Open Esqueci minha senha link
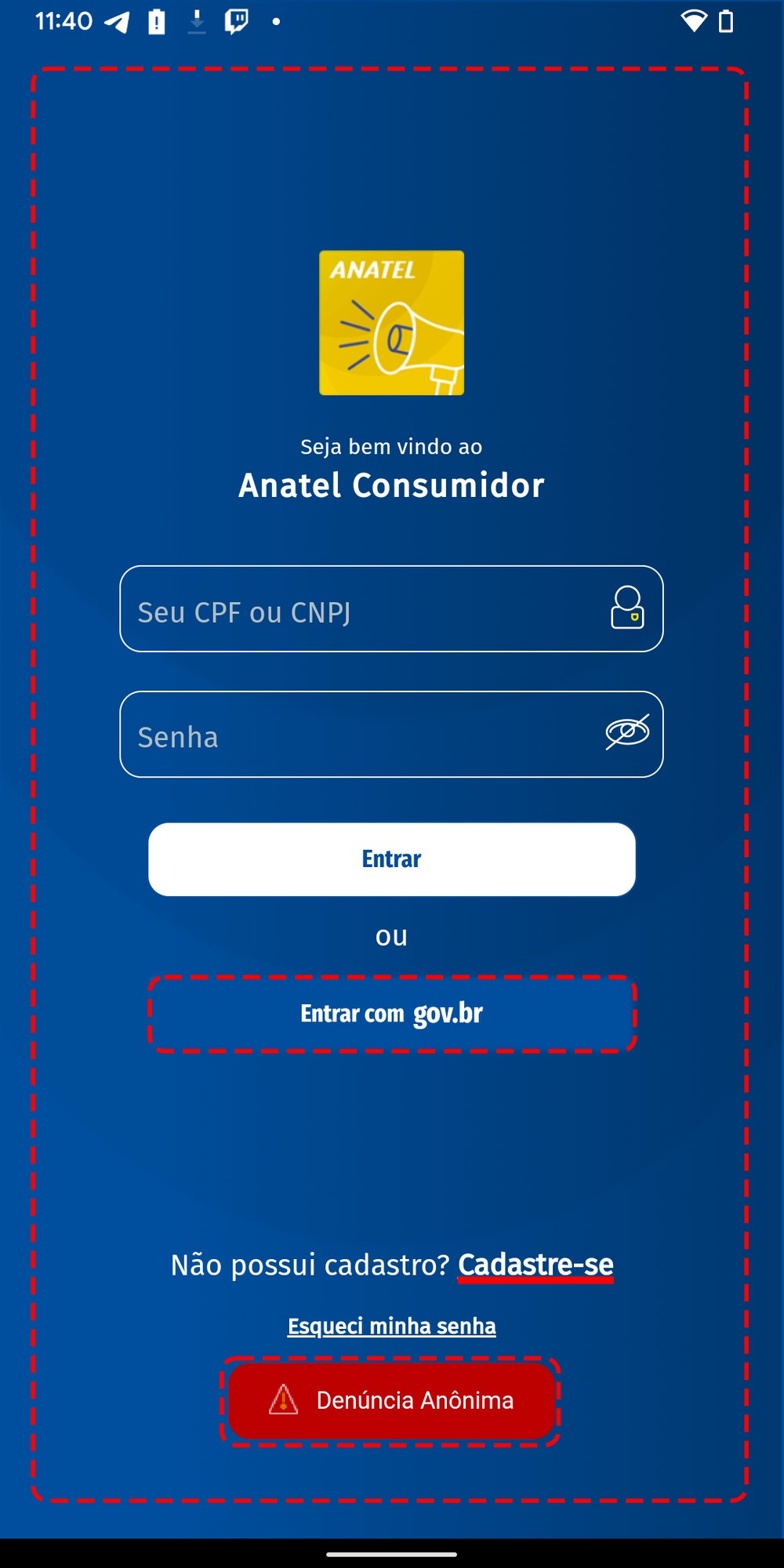This screenshot has width=784, height=1568. 391,1326
